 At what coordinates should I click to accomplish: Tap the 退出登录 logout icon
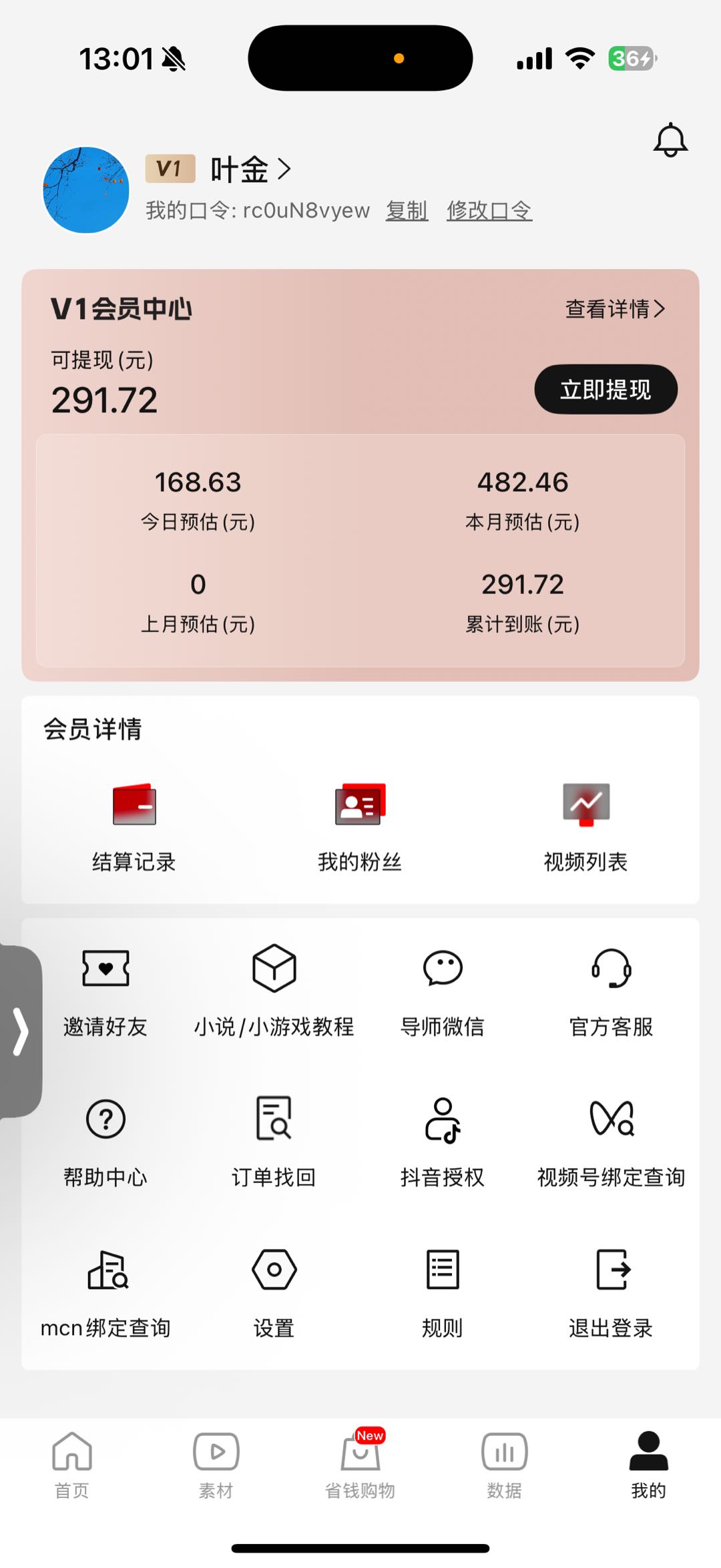click(x=612, y=1270)
